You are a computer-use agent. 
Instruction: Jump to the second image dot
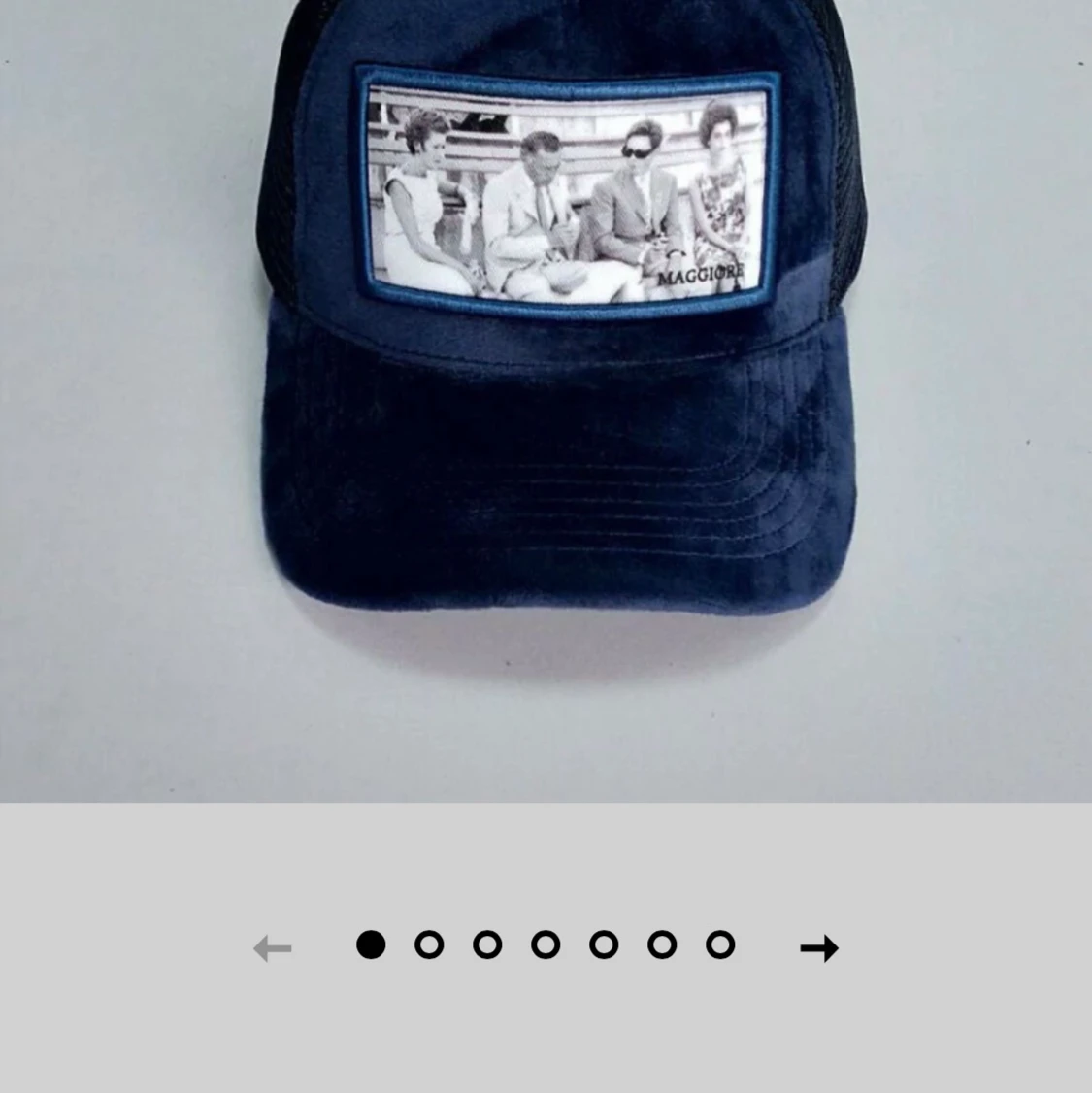[429, 944]
